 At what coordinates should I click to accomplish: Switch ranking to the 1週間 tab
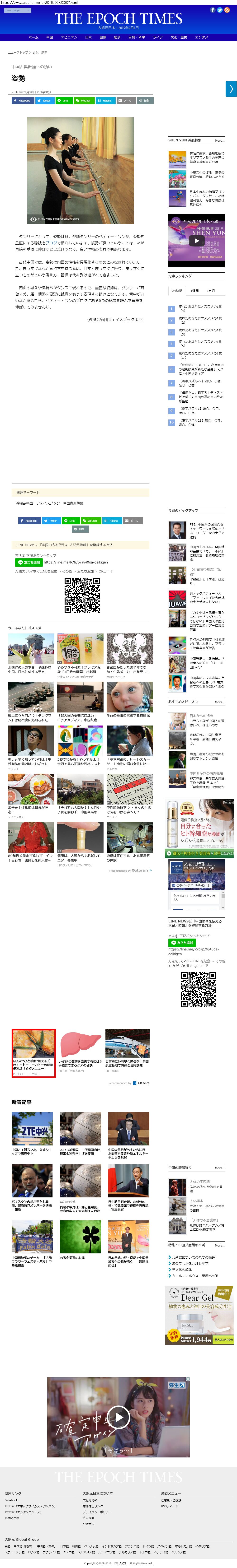coord(194,290)
